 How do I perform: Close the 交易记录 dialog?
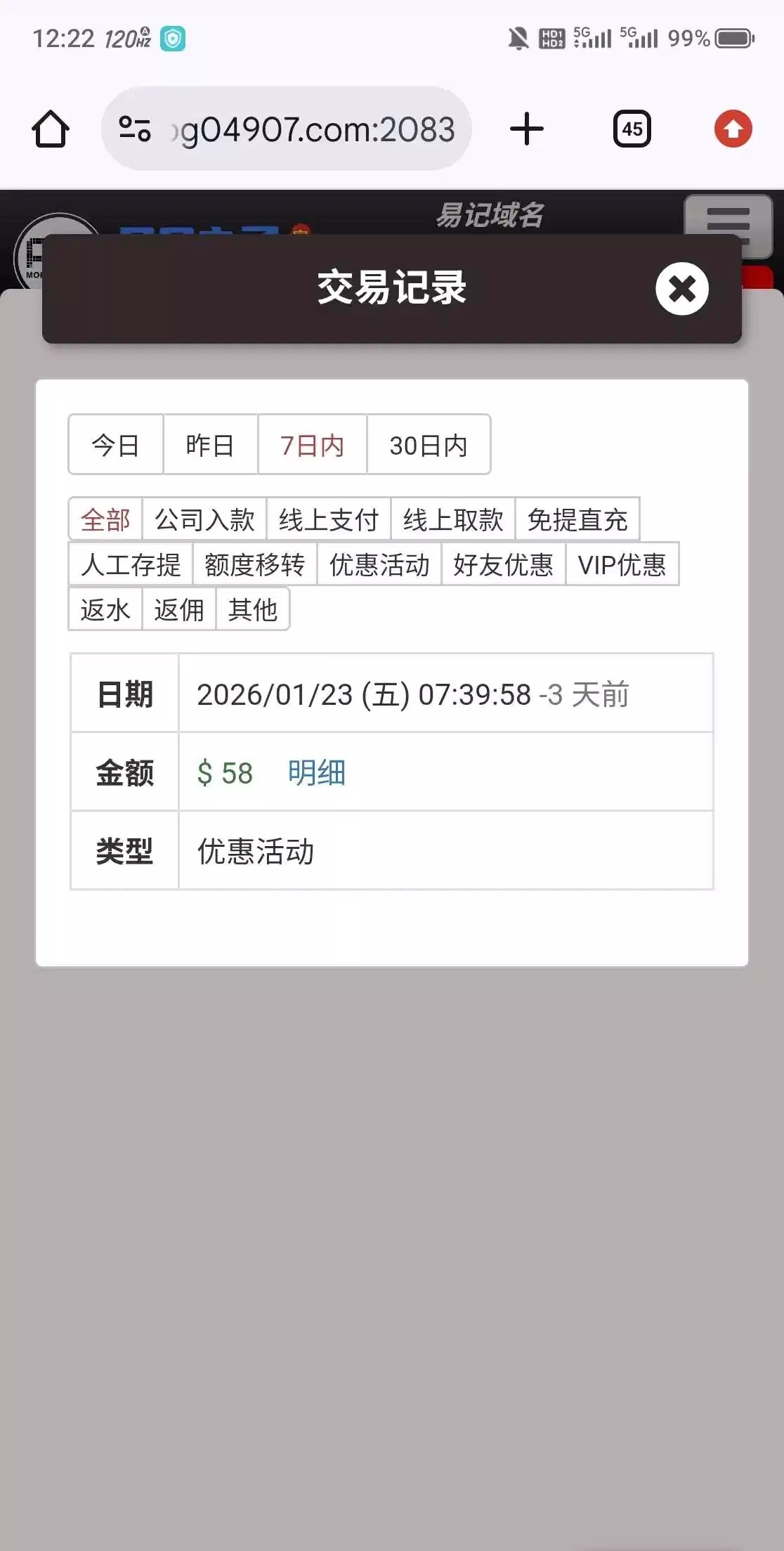(x=681, y=289)
